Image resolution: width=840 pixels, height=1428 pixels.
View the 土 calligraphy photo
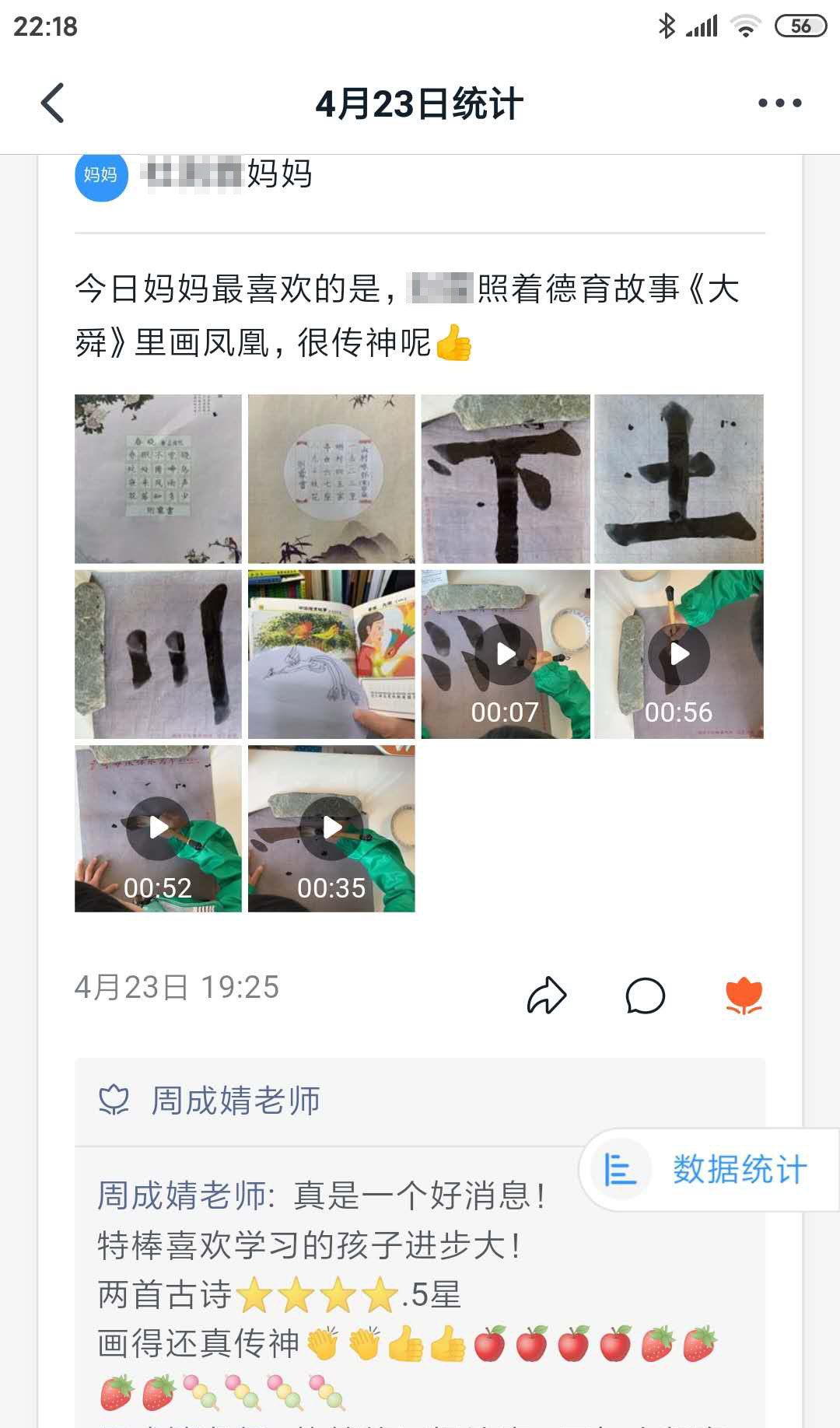679,478
